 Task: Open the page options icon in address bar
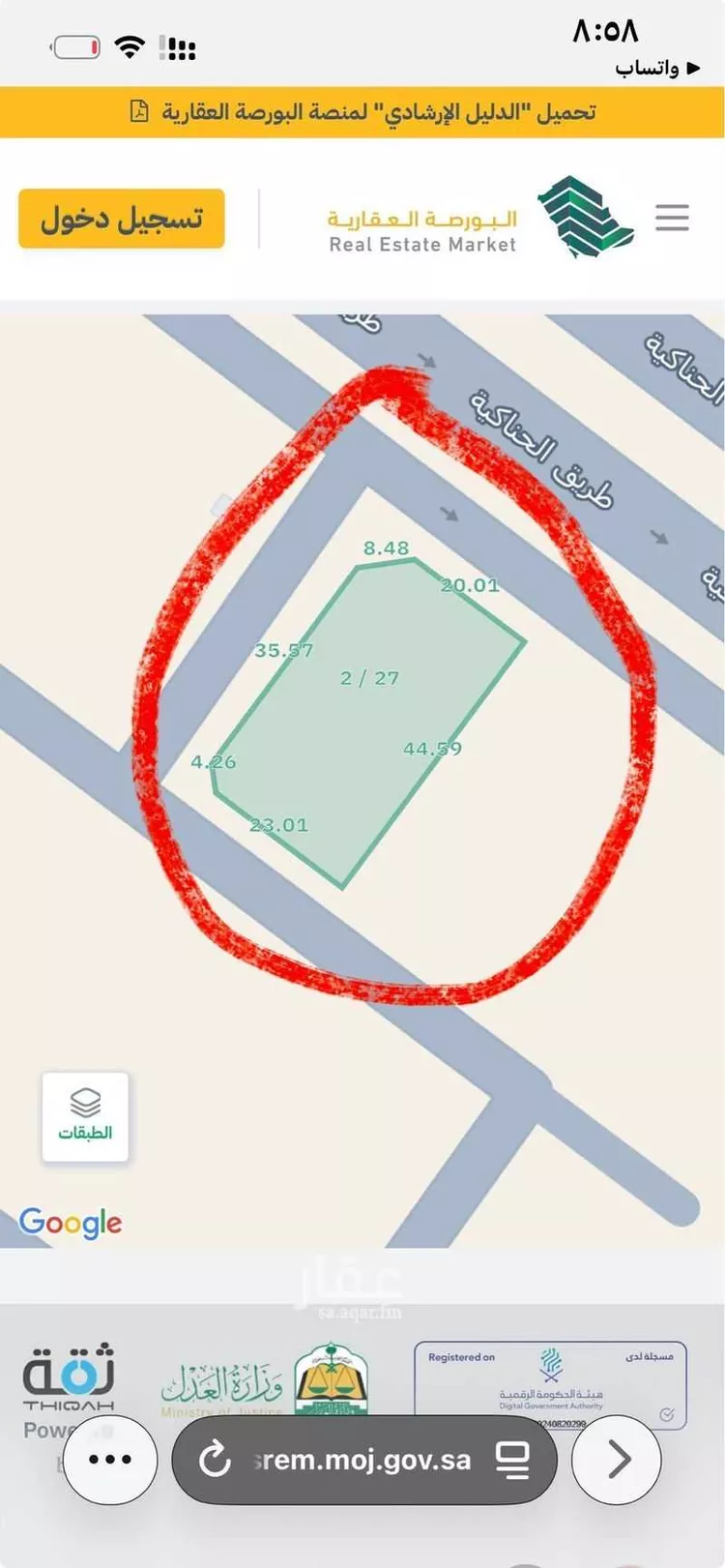point(512,1459)
